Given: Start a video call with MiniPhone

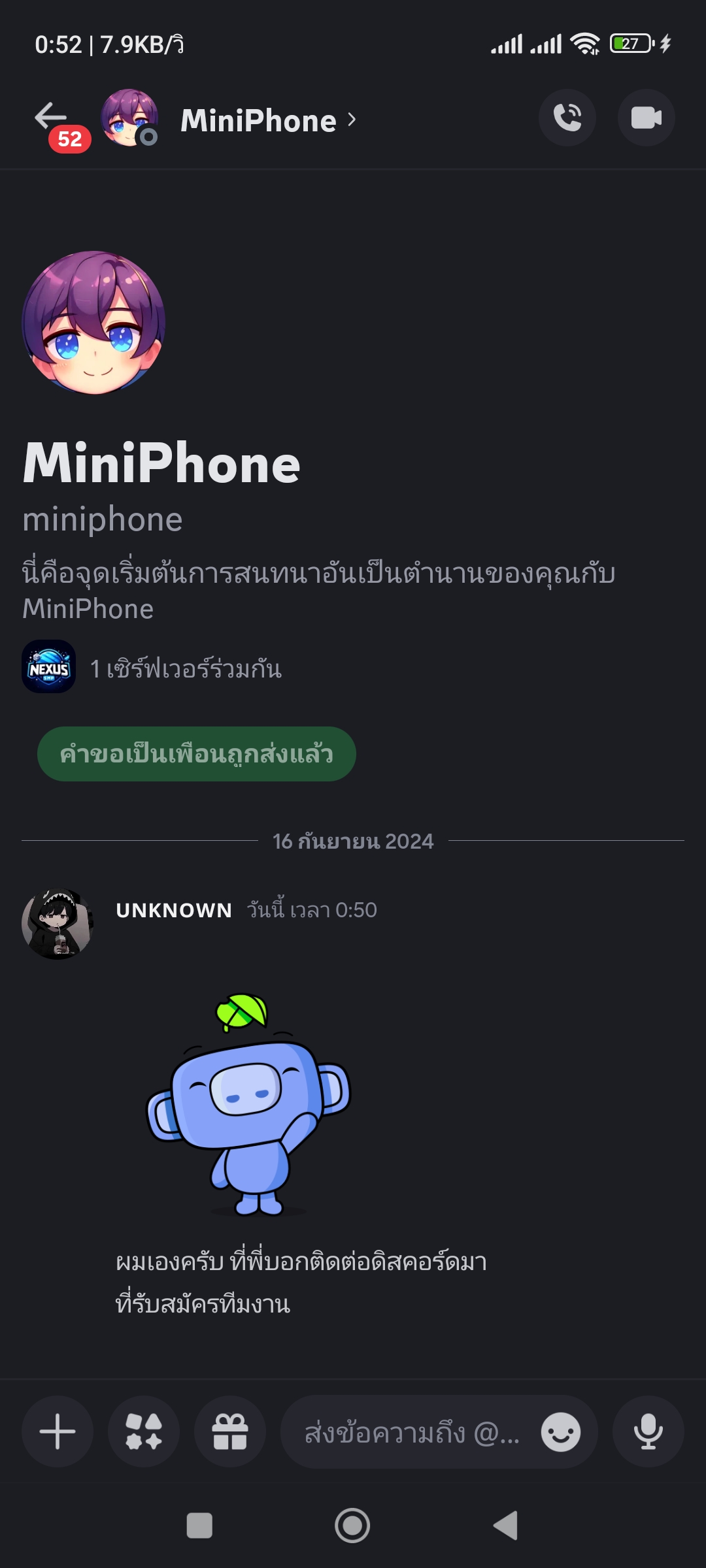Looking at the screenshot, I should click(647, 118).
